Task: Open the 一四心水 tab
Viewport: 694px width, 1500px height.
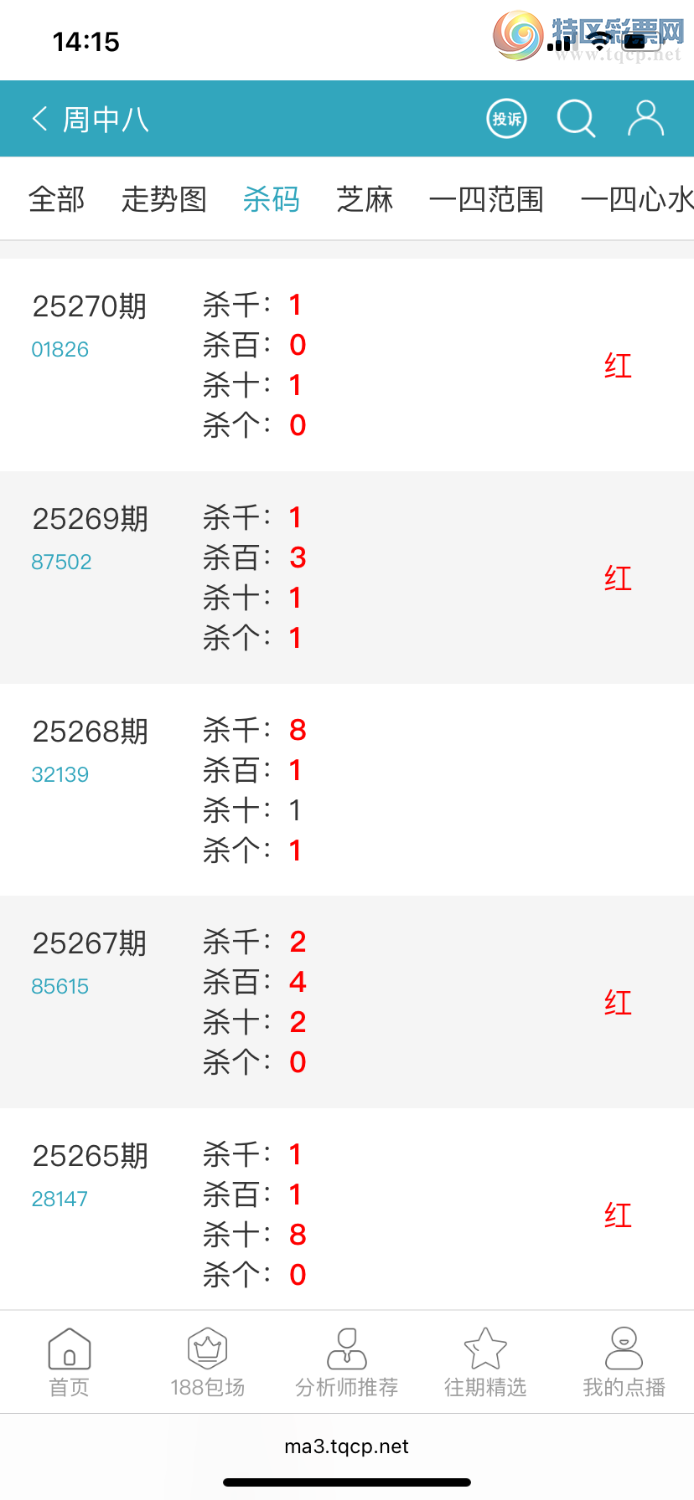Action: click(636, 199)
